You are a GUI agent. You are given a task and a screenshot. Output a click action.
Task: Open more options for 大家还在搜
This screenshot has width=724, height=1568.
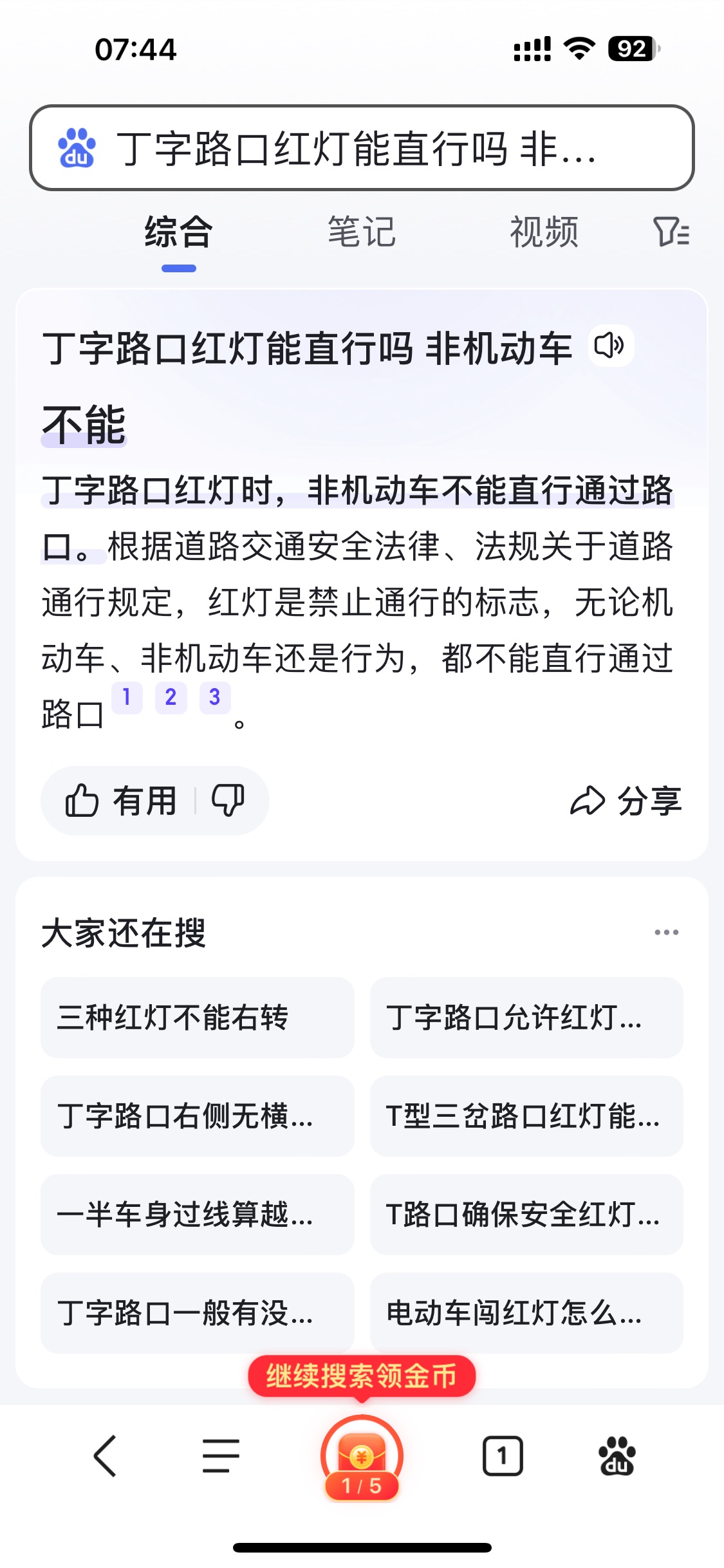pyautogui.click(x=666, y=932)
